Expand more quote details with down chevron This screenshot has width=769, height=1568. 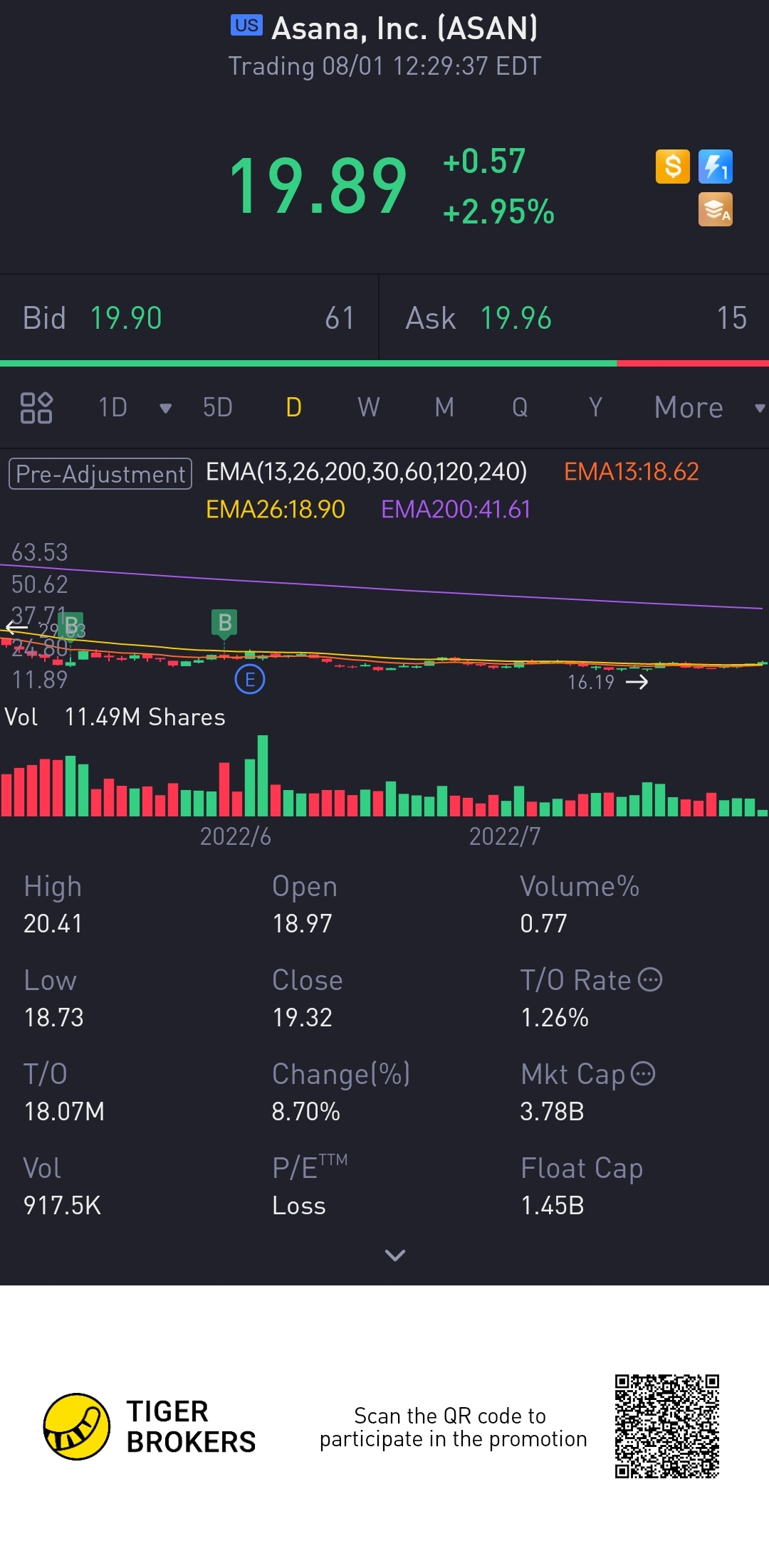(395, 1255)
